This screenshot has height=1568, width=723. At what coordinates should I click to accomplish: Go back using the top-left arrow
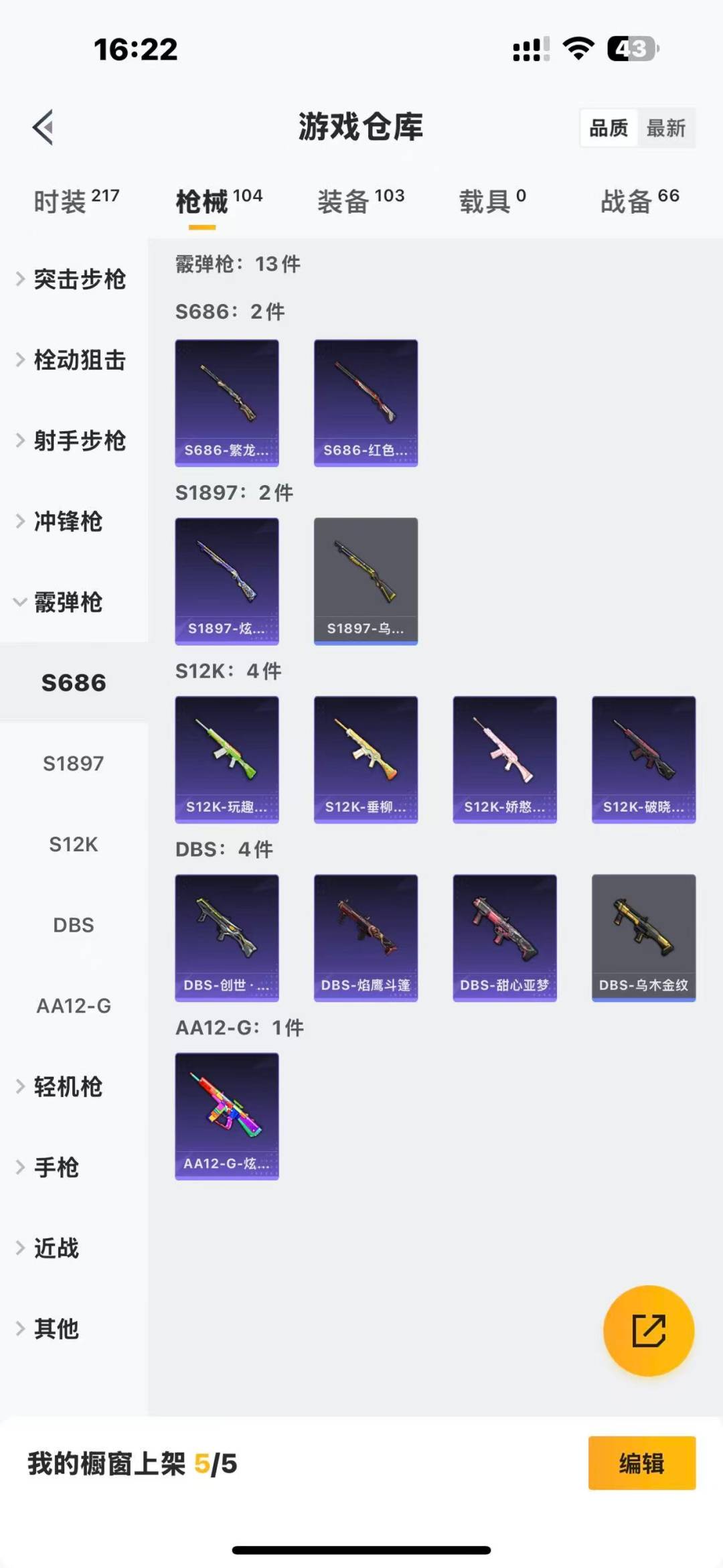(x=44, y=127)
